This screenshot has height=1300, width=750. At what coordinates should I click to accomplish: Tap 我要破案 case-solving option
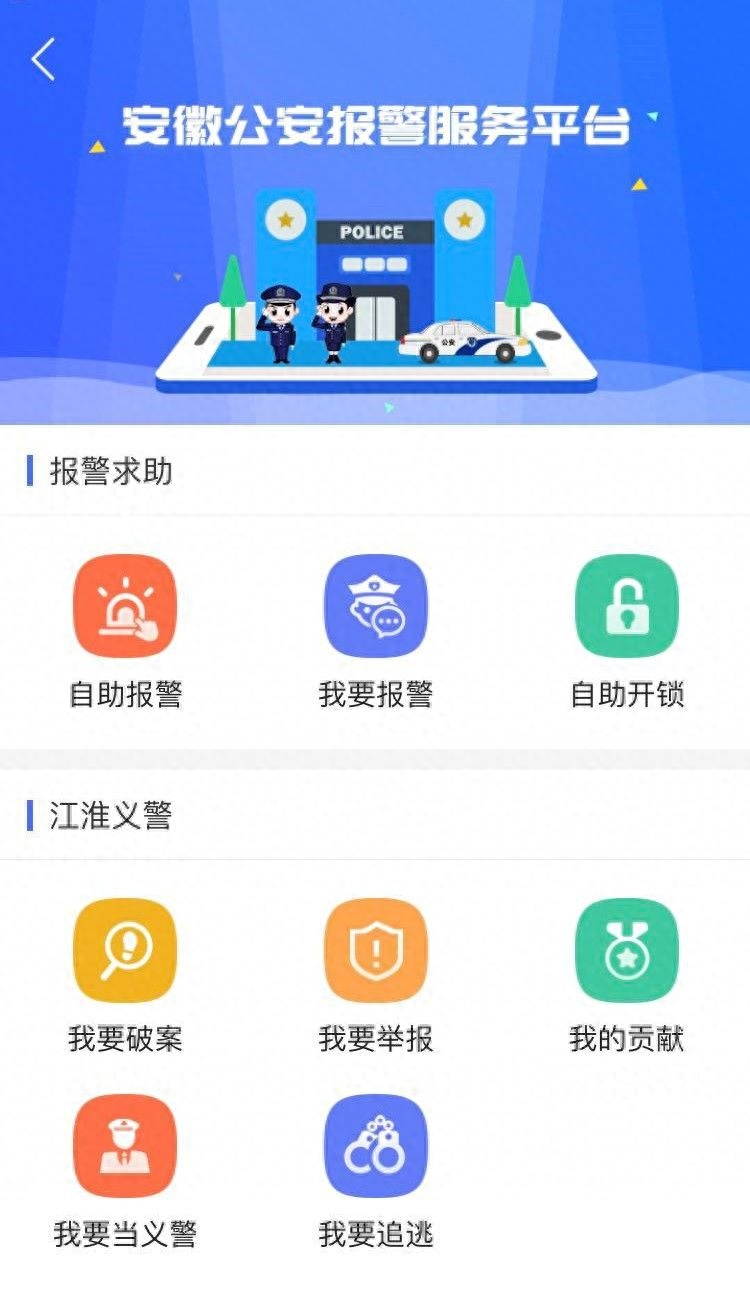[x=125, y=951]
